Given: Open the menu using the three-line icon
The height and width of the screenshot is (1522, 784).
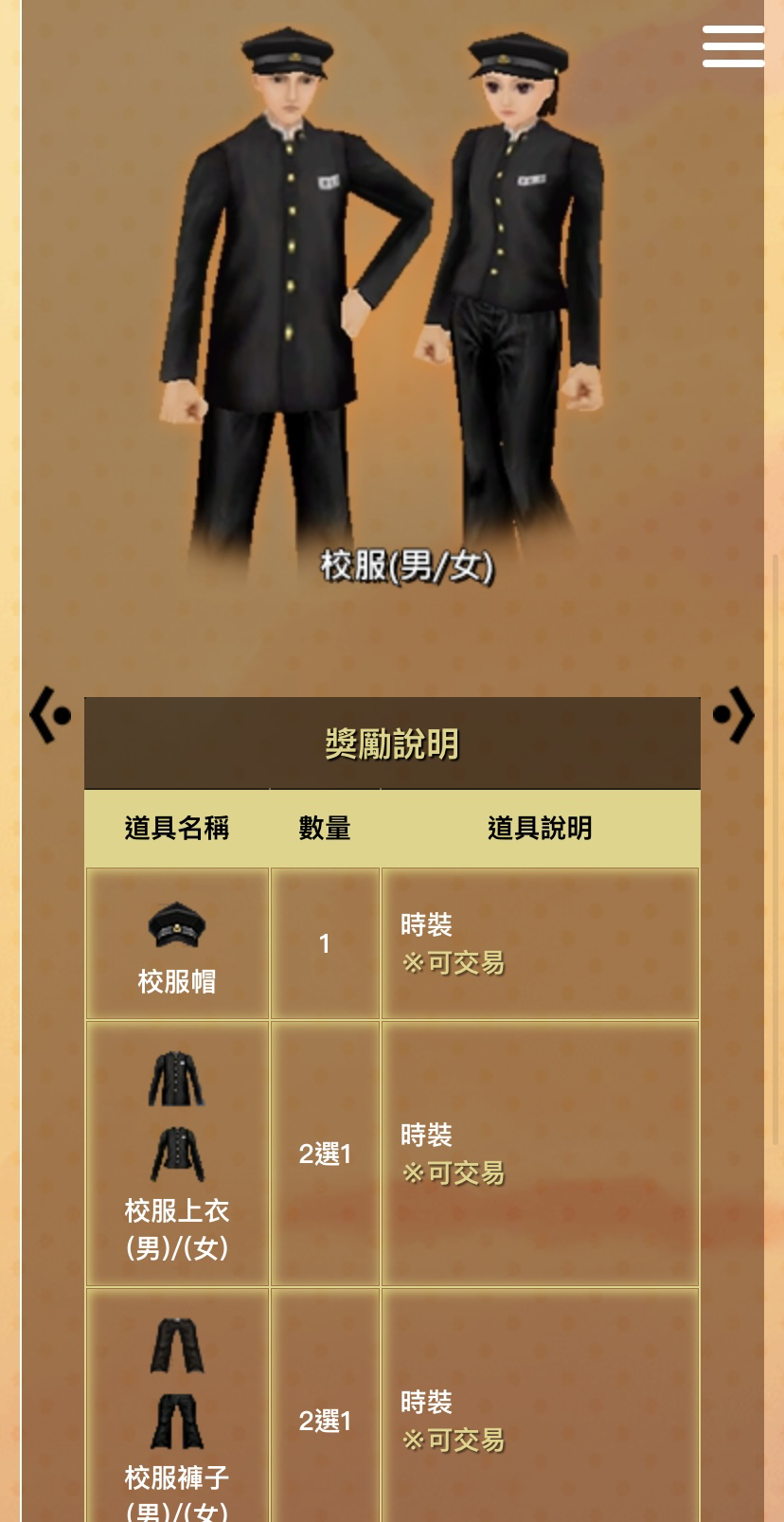Looking at the screenshot, I should pyautogui.click(x=733, y=45).
